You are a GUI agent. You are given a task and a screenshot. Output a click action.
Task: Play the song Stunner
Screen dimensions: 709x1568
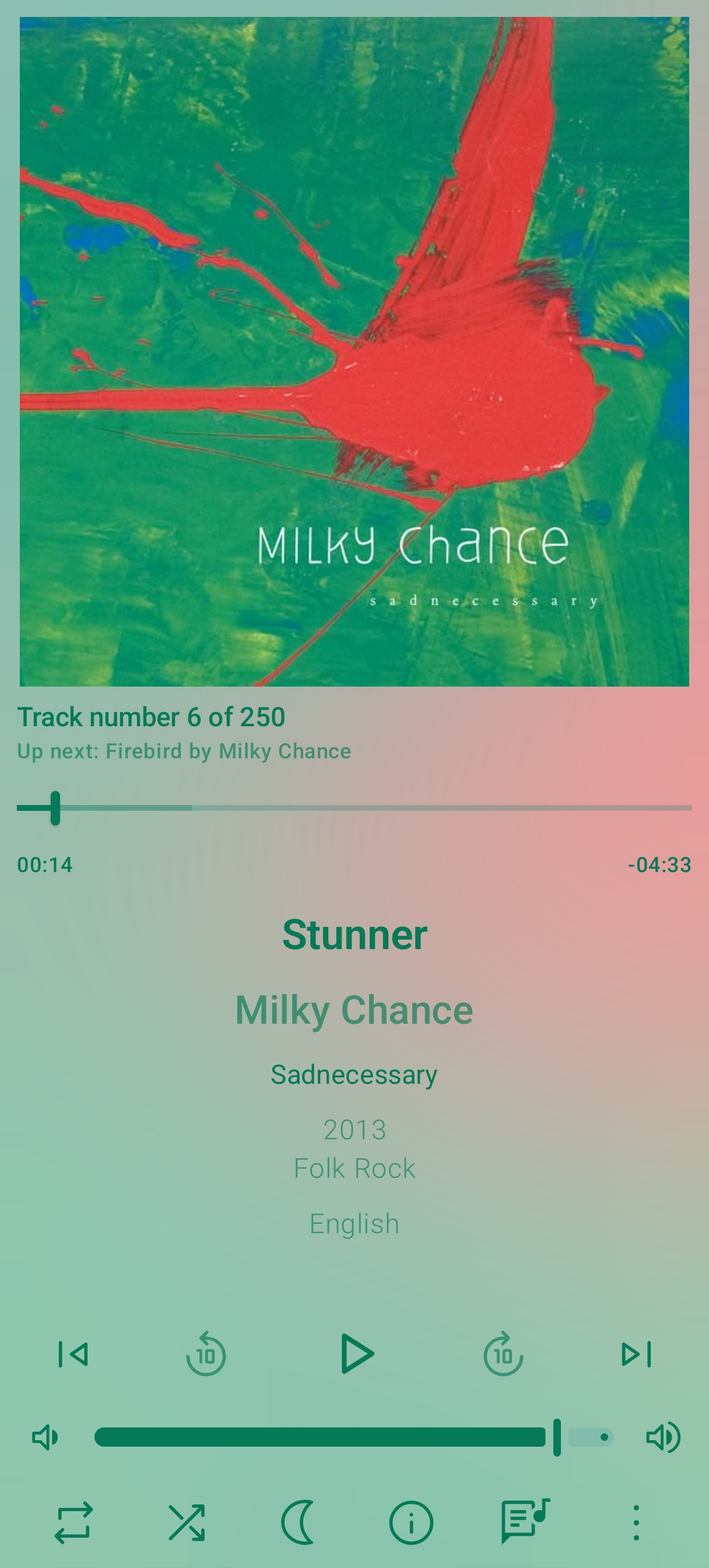pyautogui.click(x=357, y=1354)
